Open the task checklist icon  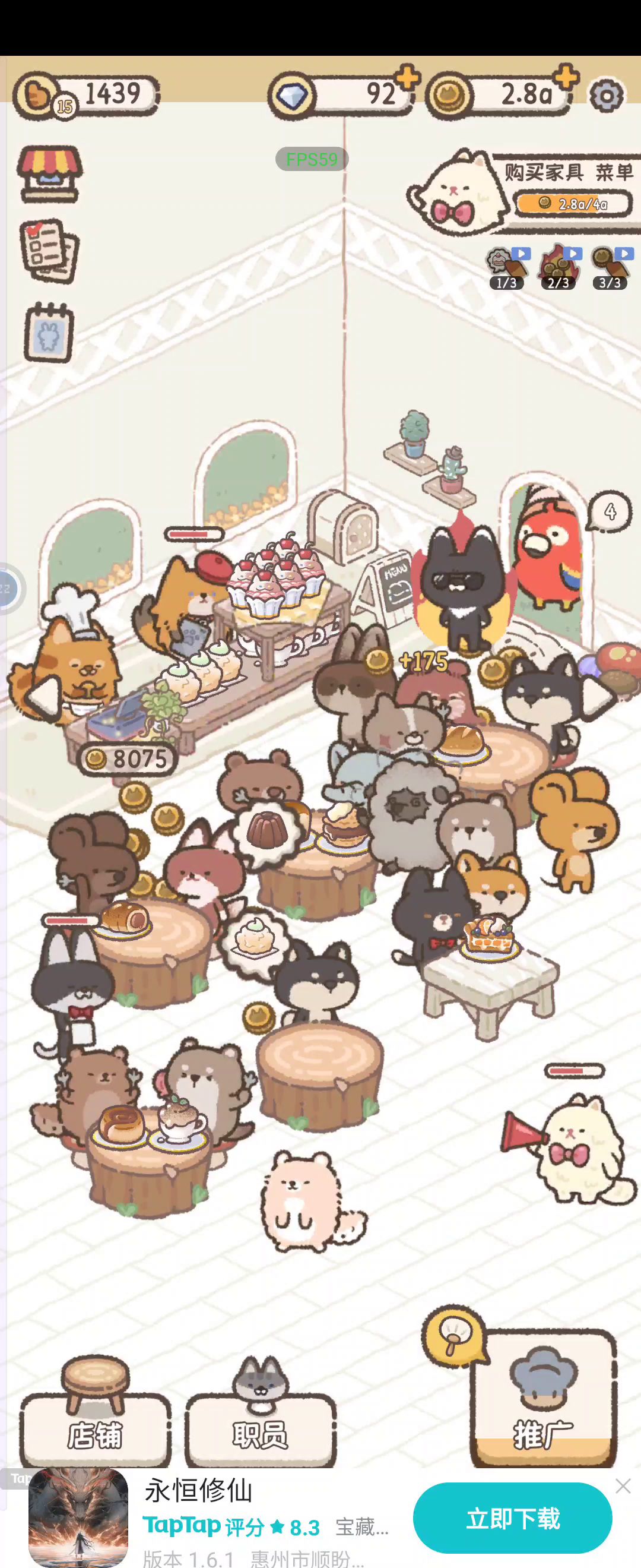pos(49,250)
